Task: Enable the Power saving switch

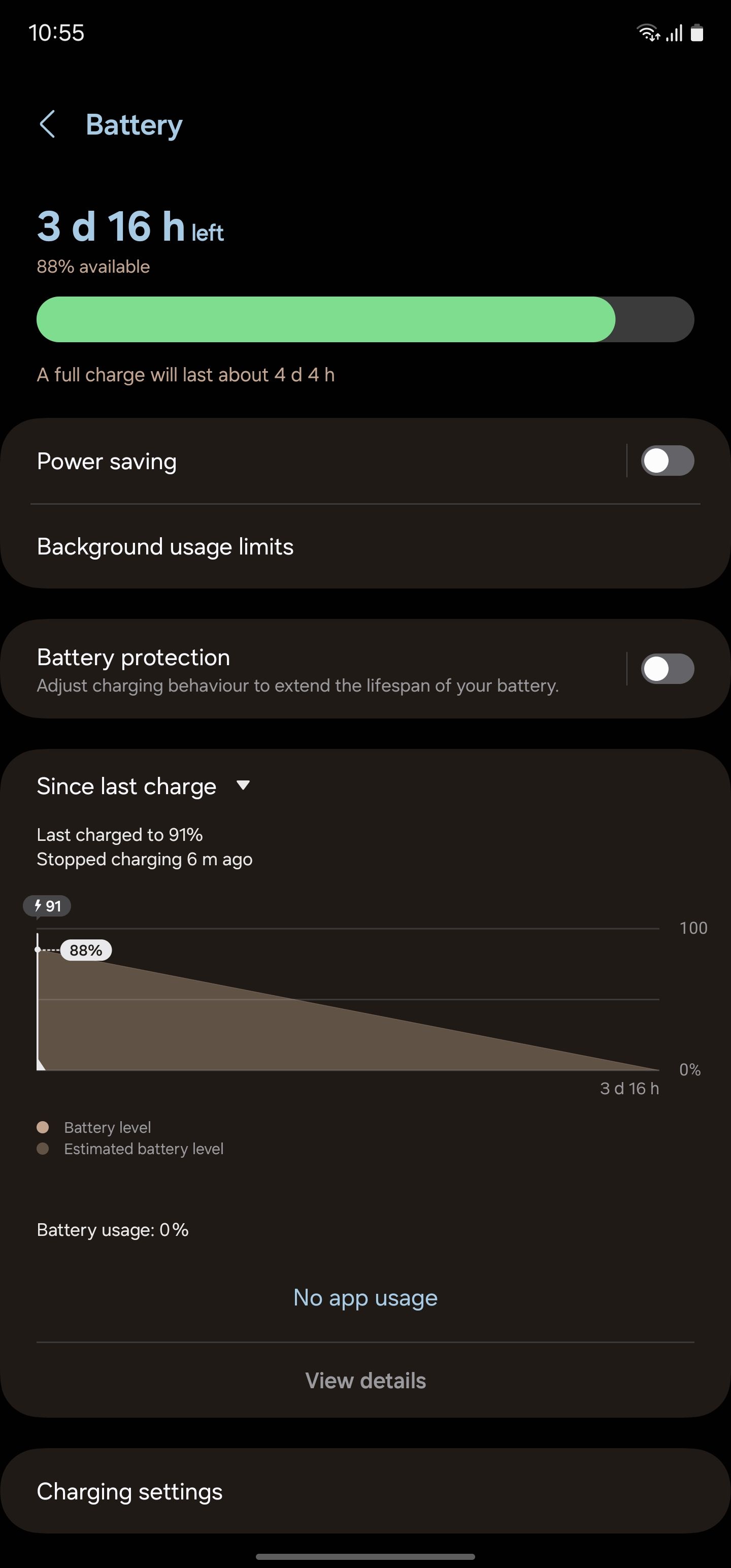Action: (x=667, y=461)
